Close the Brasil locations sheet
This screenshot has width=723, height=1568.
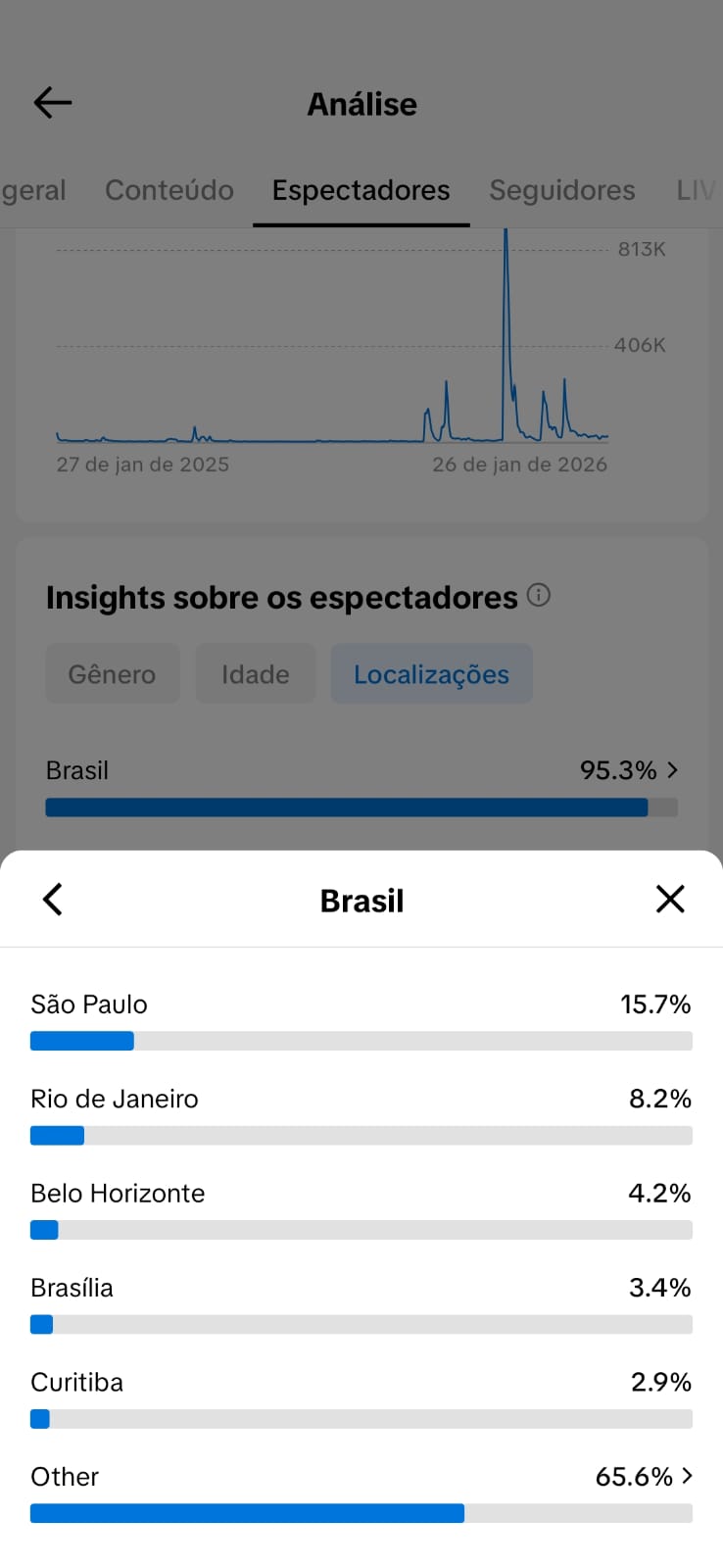(670, 900)
